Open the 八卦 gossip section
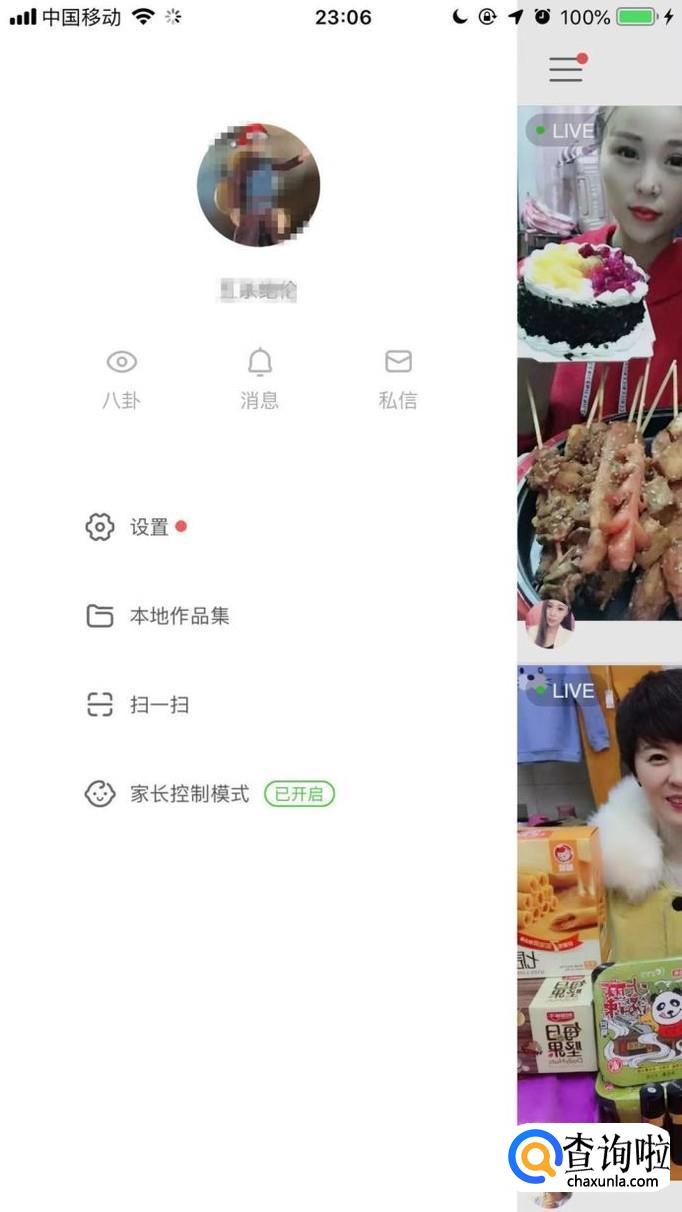The image size is (682, 1212). click(121, 378)
